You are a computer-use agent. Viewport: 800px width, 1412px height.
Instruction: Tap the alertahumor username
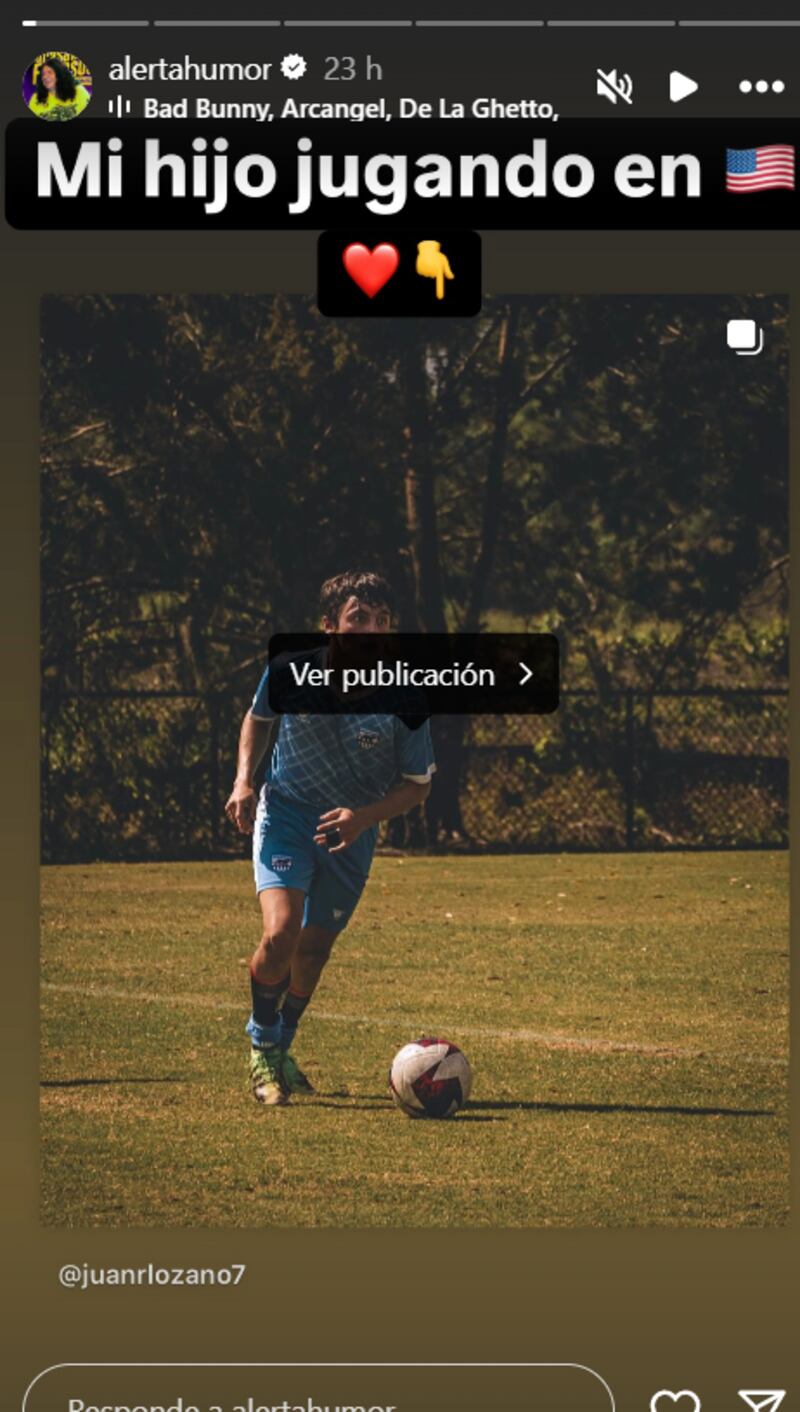coord(189,69)
